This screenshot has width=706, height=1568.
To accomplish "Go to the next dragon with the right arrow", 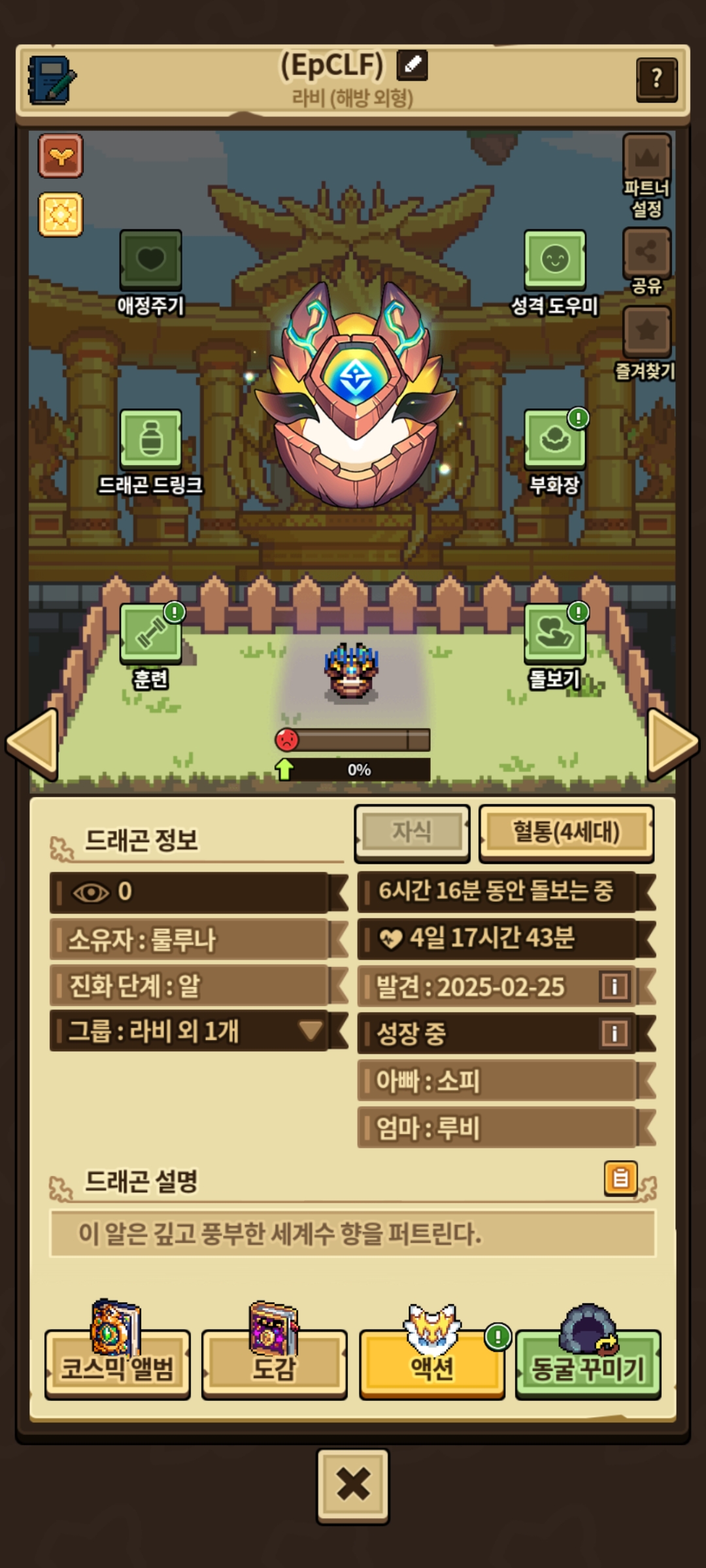I will pos(673,743).
